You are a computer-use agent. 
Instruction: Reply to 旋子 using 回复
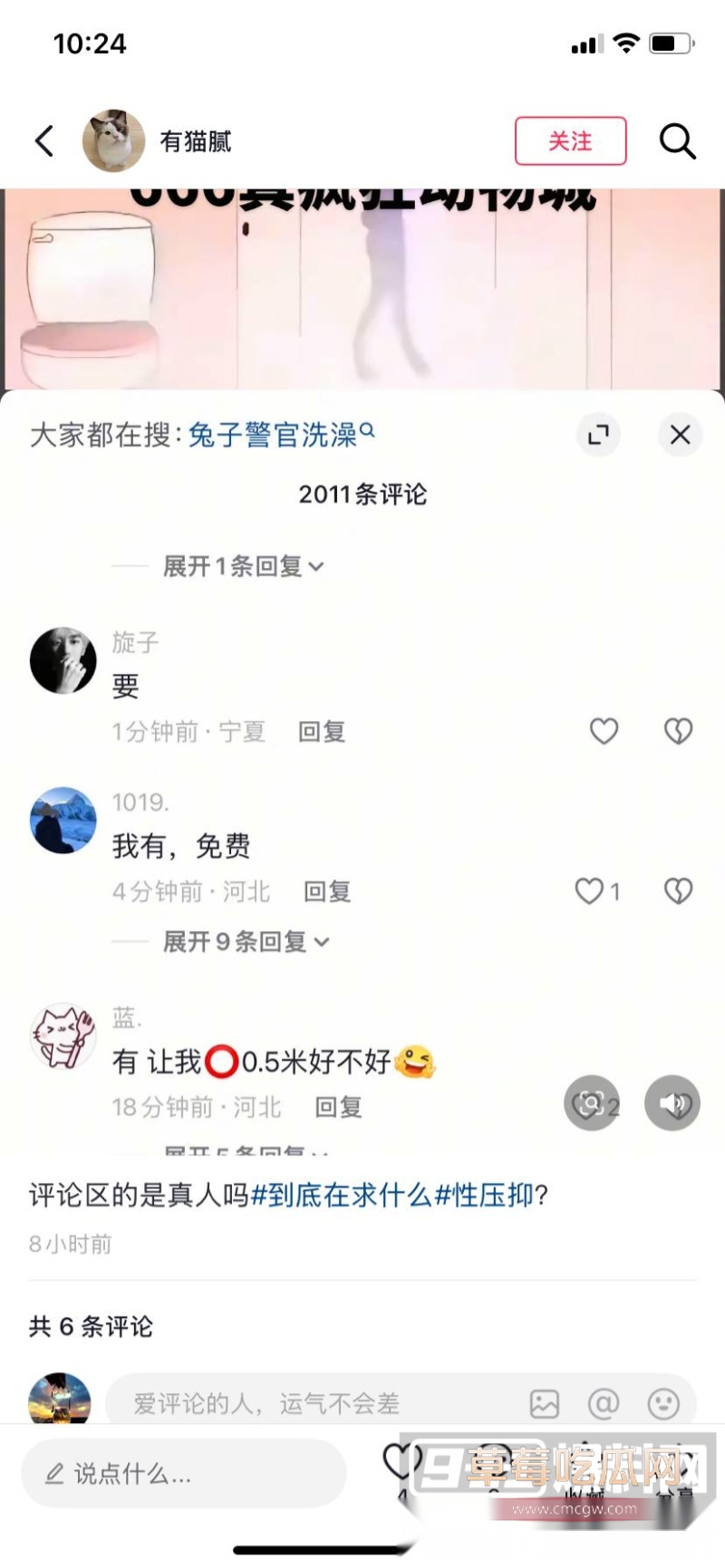[x=322, y=731]
